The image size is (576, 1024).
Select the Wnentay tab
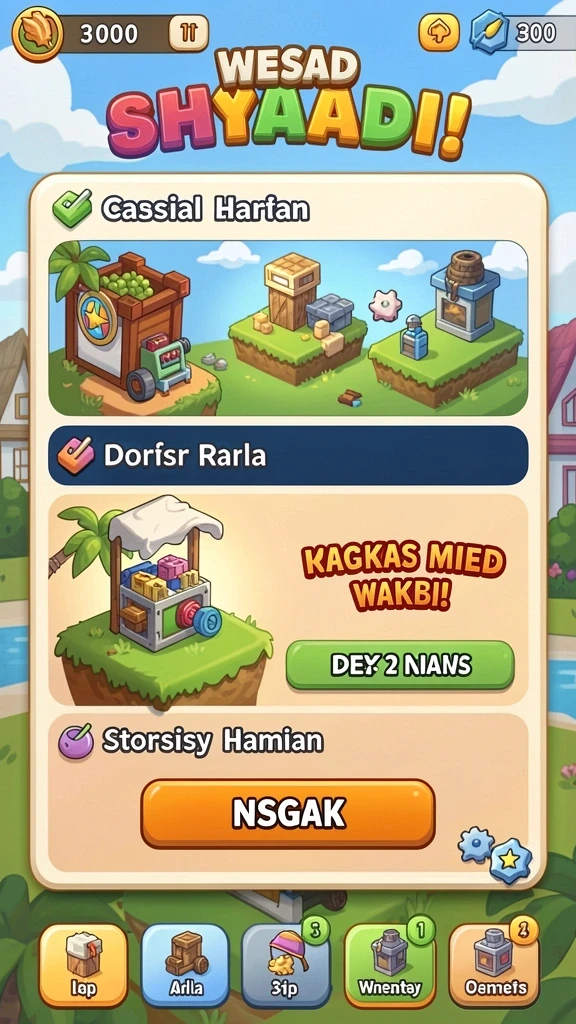390,966
